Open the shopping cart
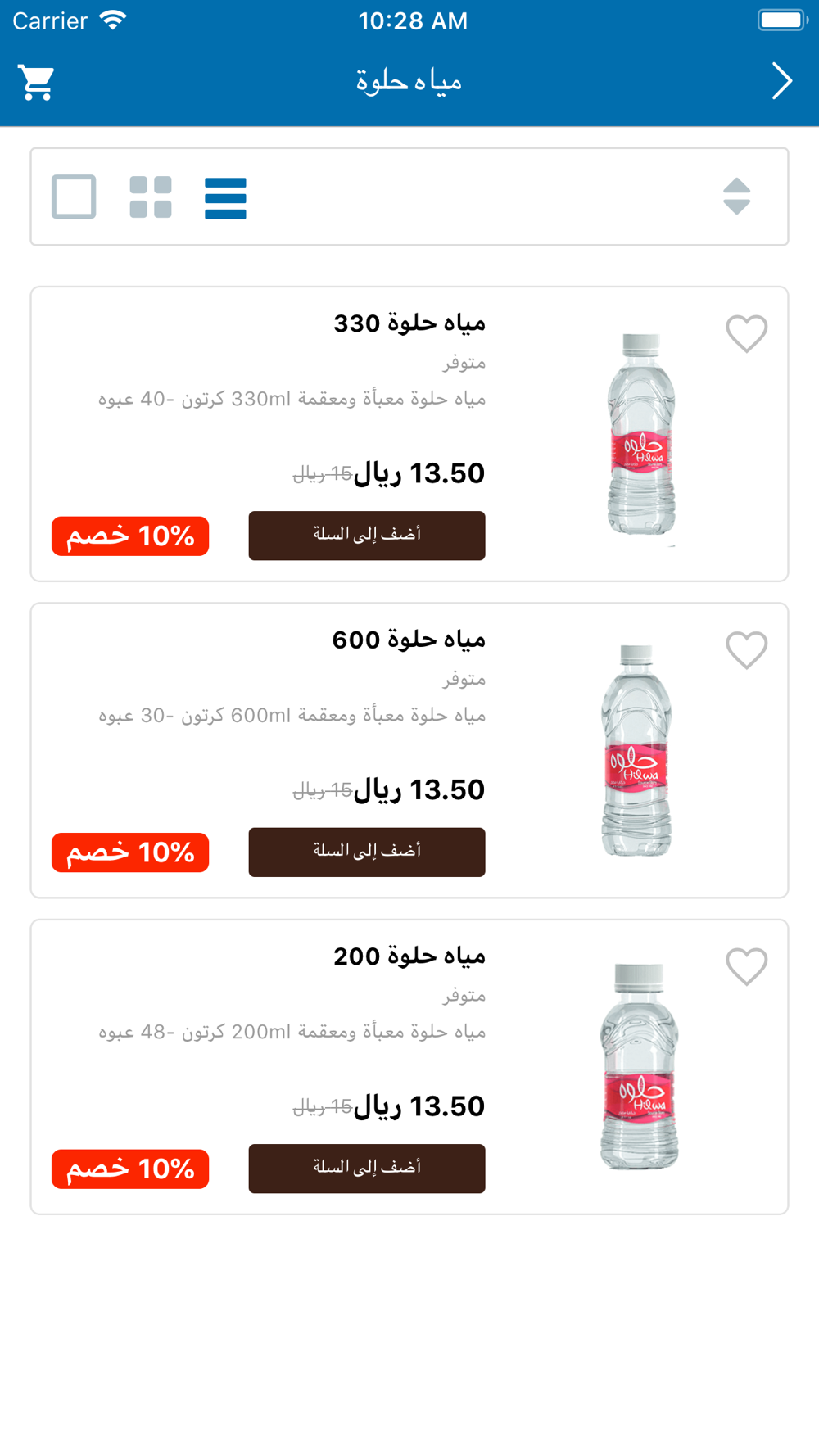Image resolution: width=819 pixels, height=1456 pixels. click(37, 82)
